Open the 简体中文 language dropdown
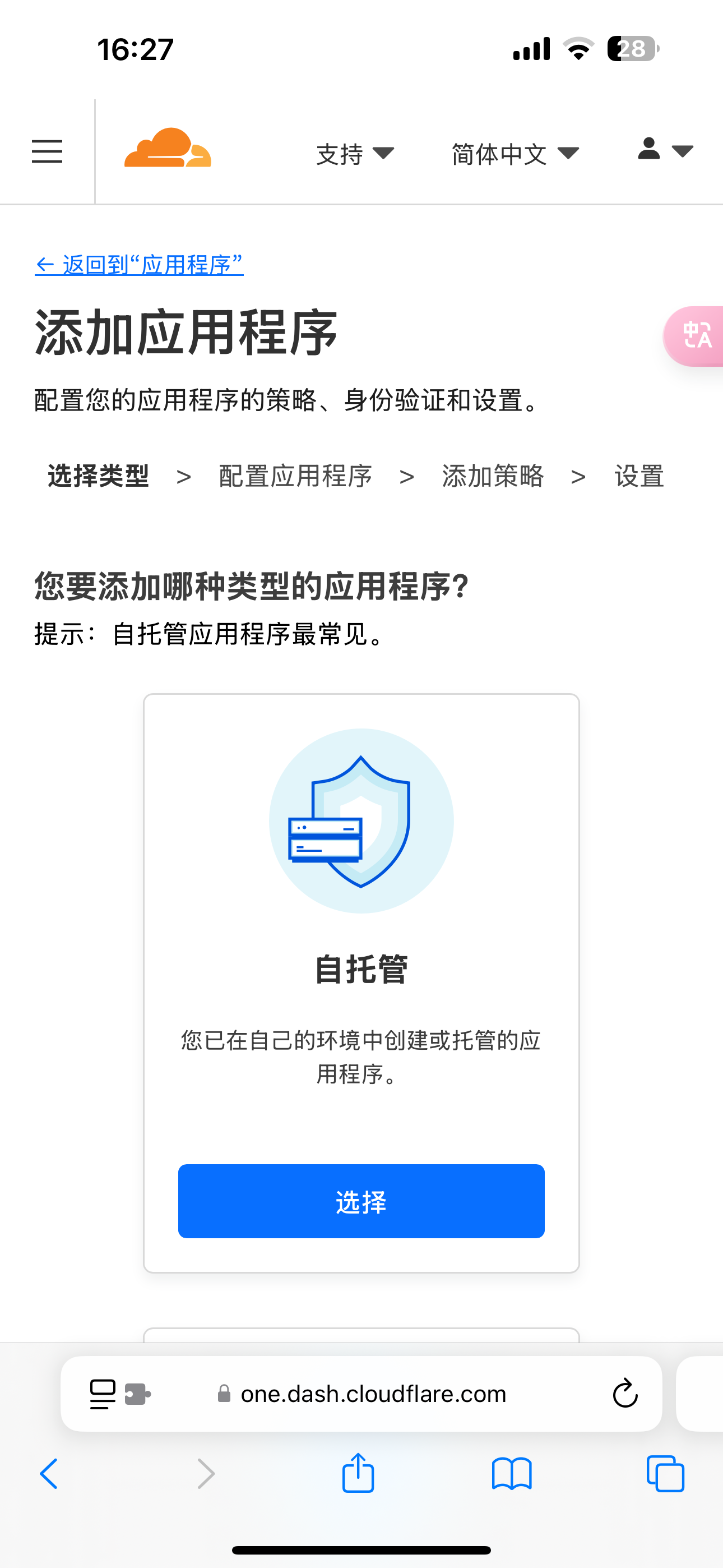 [x=515, y=154]
